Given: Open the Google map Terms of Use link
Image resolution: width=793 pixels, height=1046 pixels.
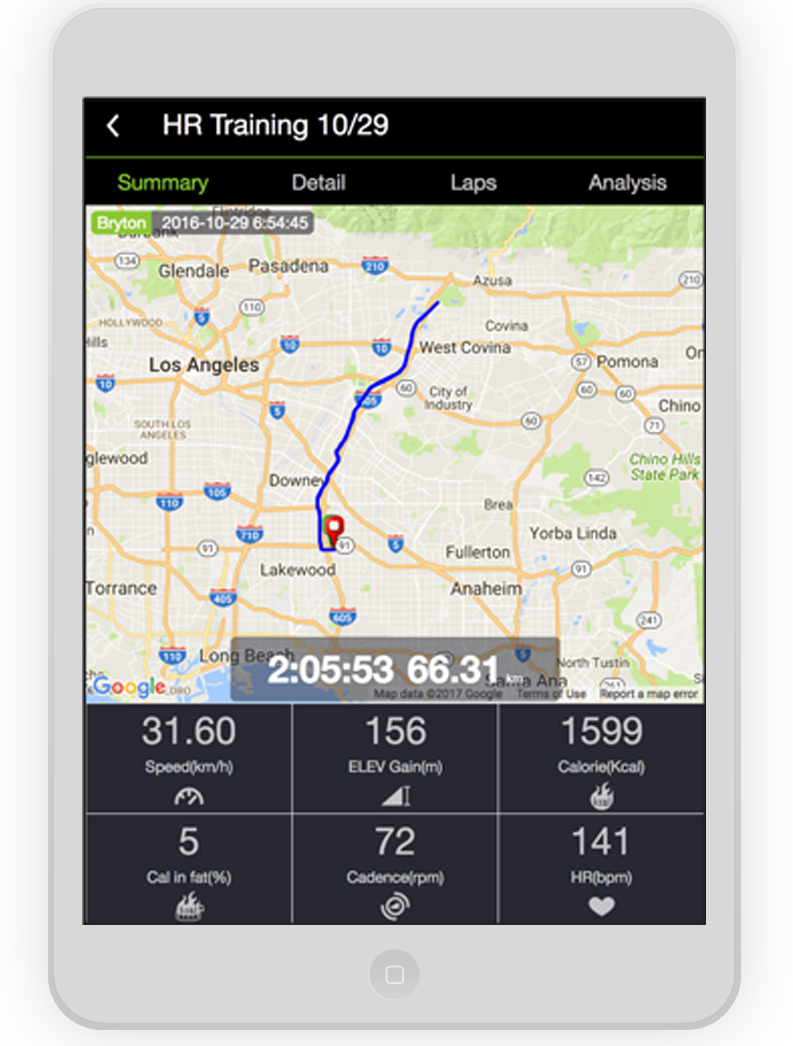Looking at the screenshot, I should click(552, 694).
